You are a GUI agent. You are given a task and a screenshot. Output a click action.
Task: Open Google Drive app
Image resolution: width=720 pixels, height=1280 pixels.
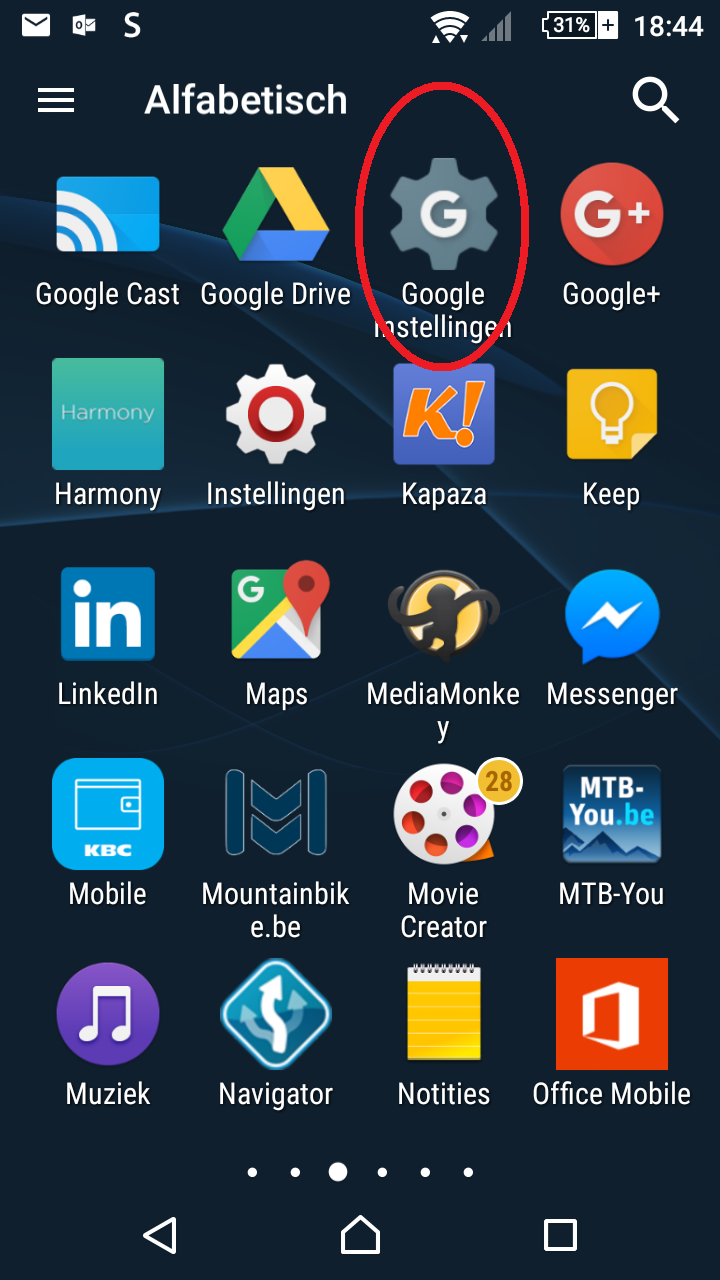276,215
